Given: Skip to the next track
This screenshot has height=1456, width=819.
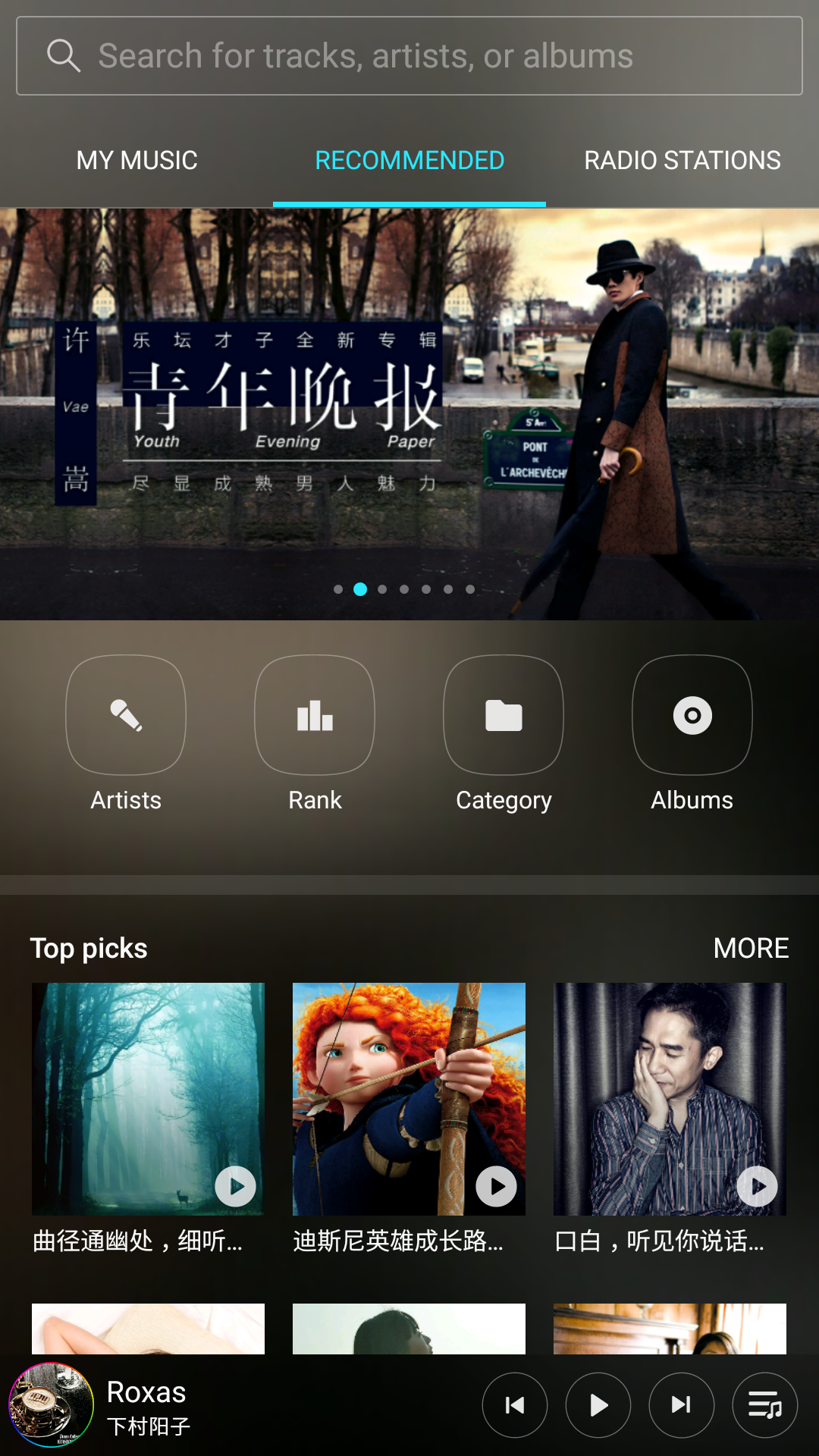Looking at the screenshot, I should click(x=682, y=1405).
